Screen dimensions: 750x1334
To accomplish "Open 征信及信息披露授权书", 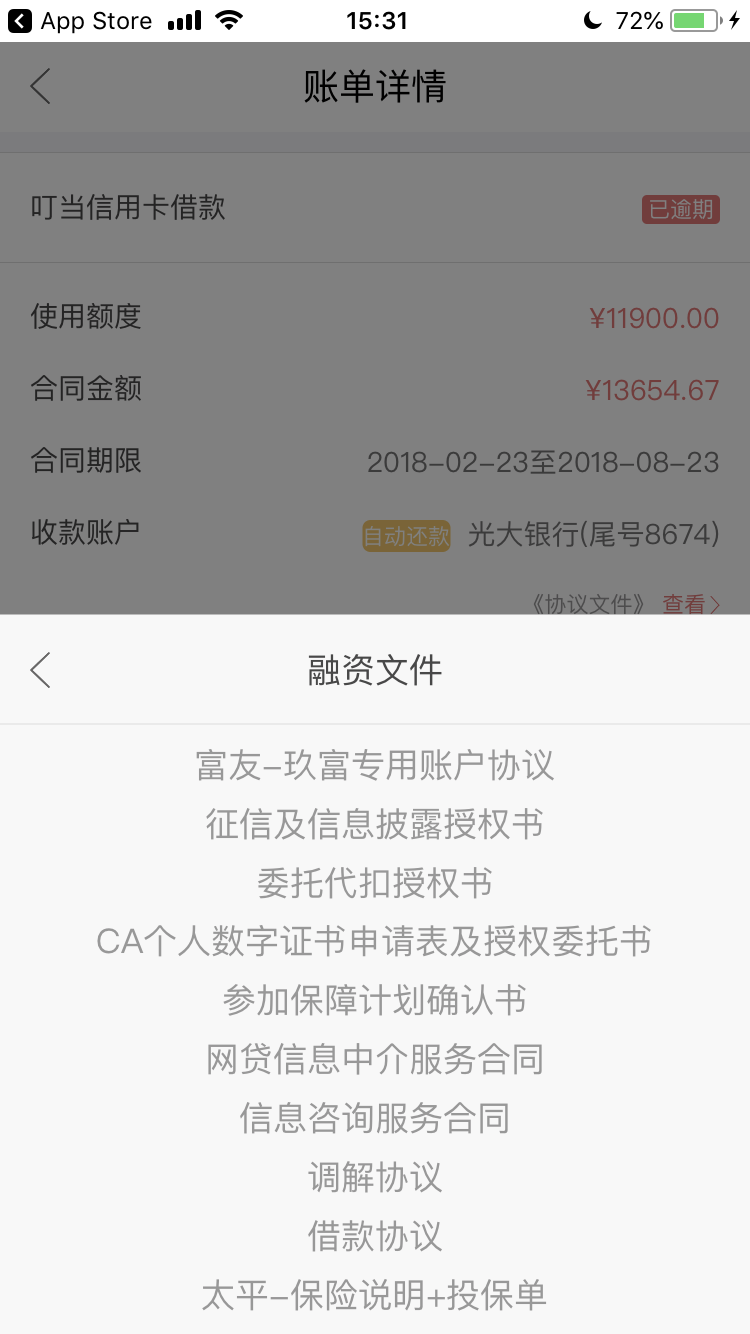I will tap(375, 825).
